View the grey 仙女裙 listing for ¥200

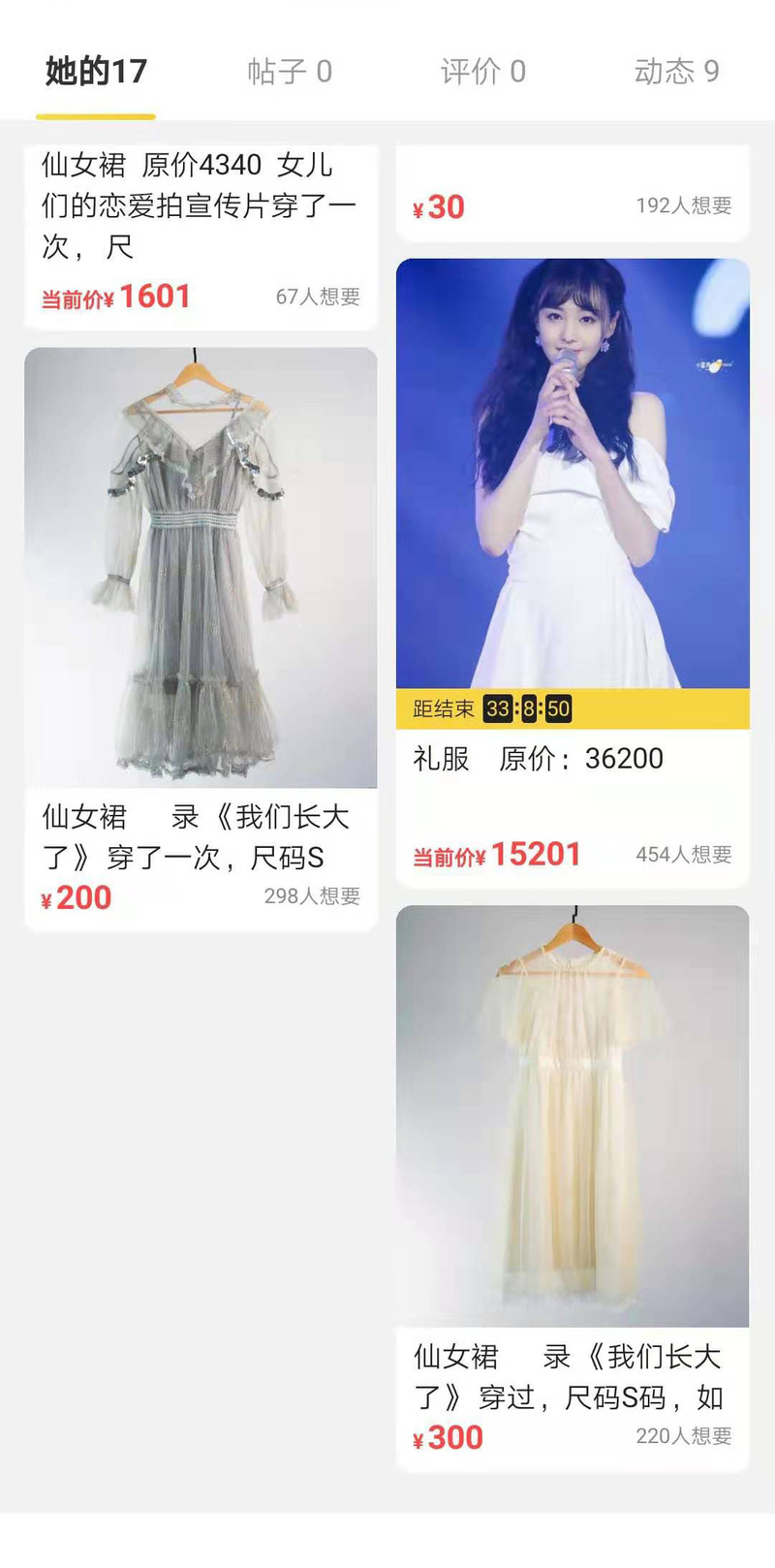point(201,640)
